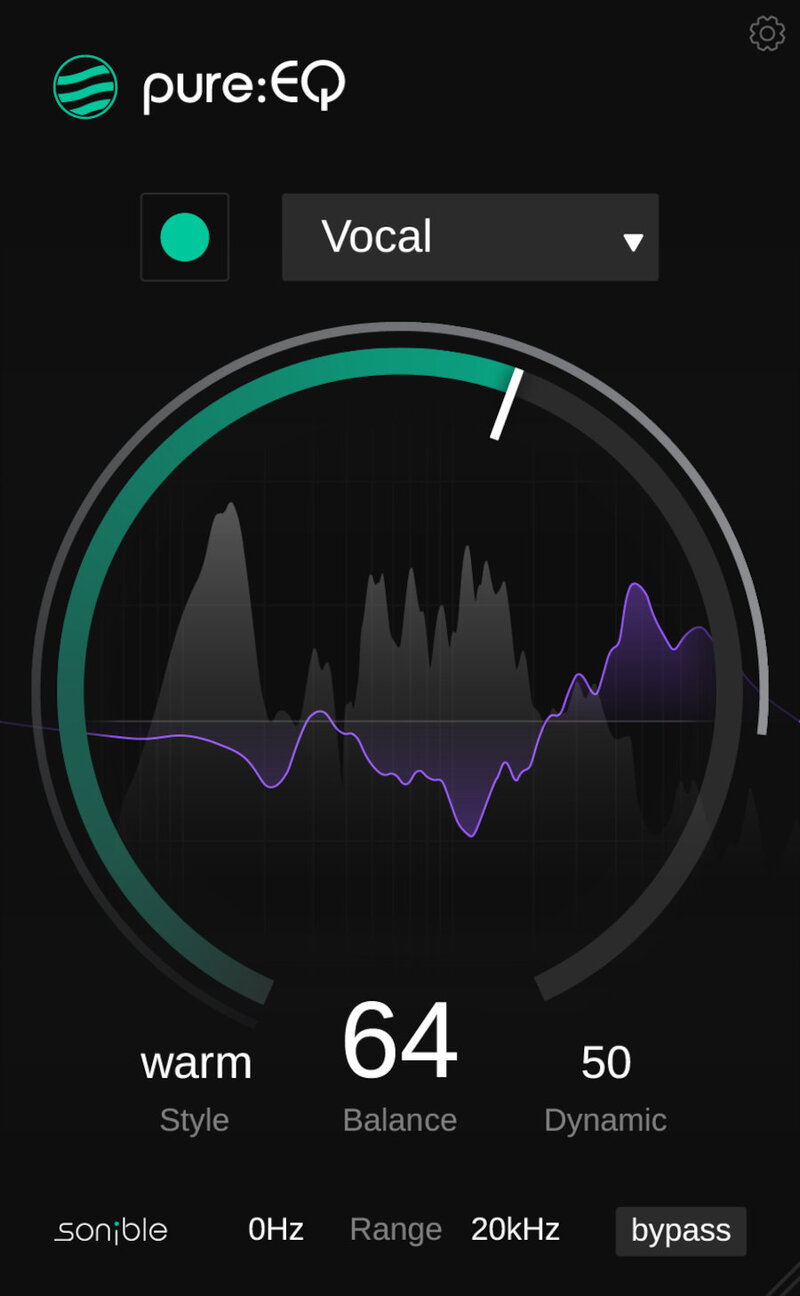Select the Dynamic value 50
Viewport: 800px width, 1296px height.
coord(606,1062)
